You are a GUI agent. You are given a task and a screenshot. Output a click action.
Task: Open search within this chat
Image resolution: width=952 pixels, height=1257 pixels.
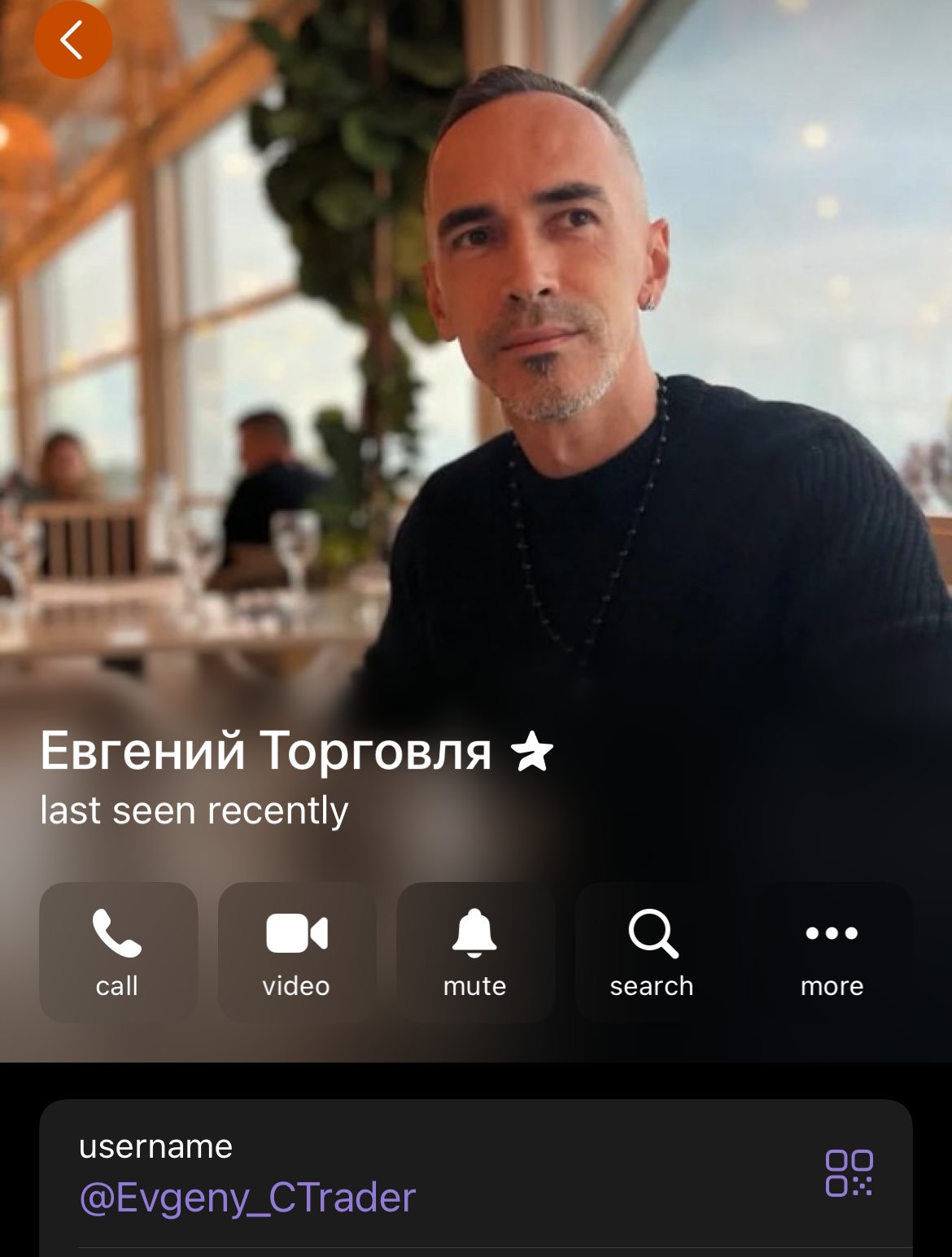[x=652, y=952]
